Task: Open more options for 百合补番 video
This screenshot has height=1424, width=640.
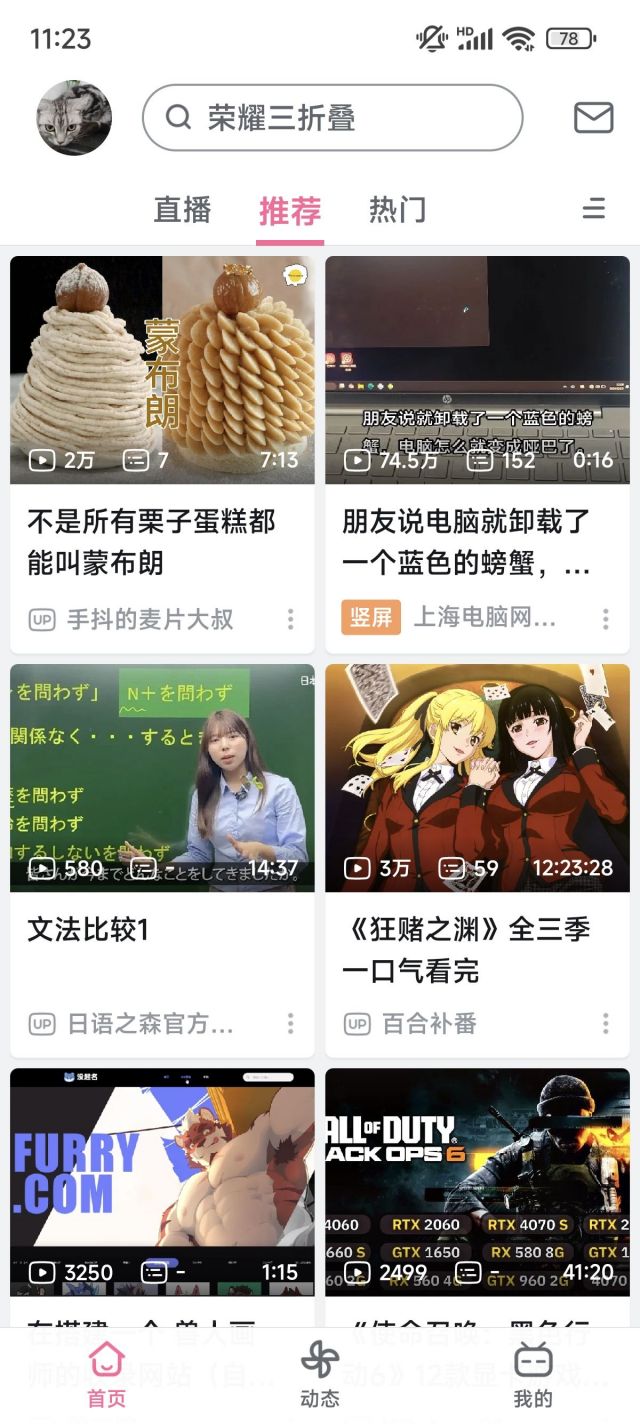Action: (x=606, y=1023)
